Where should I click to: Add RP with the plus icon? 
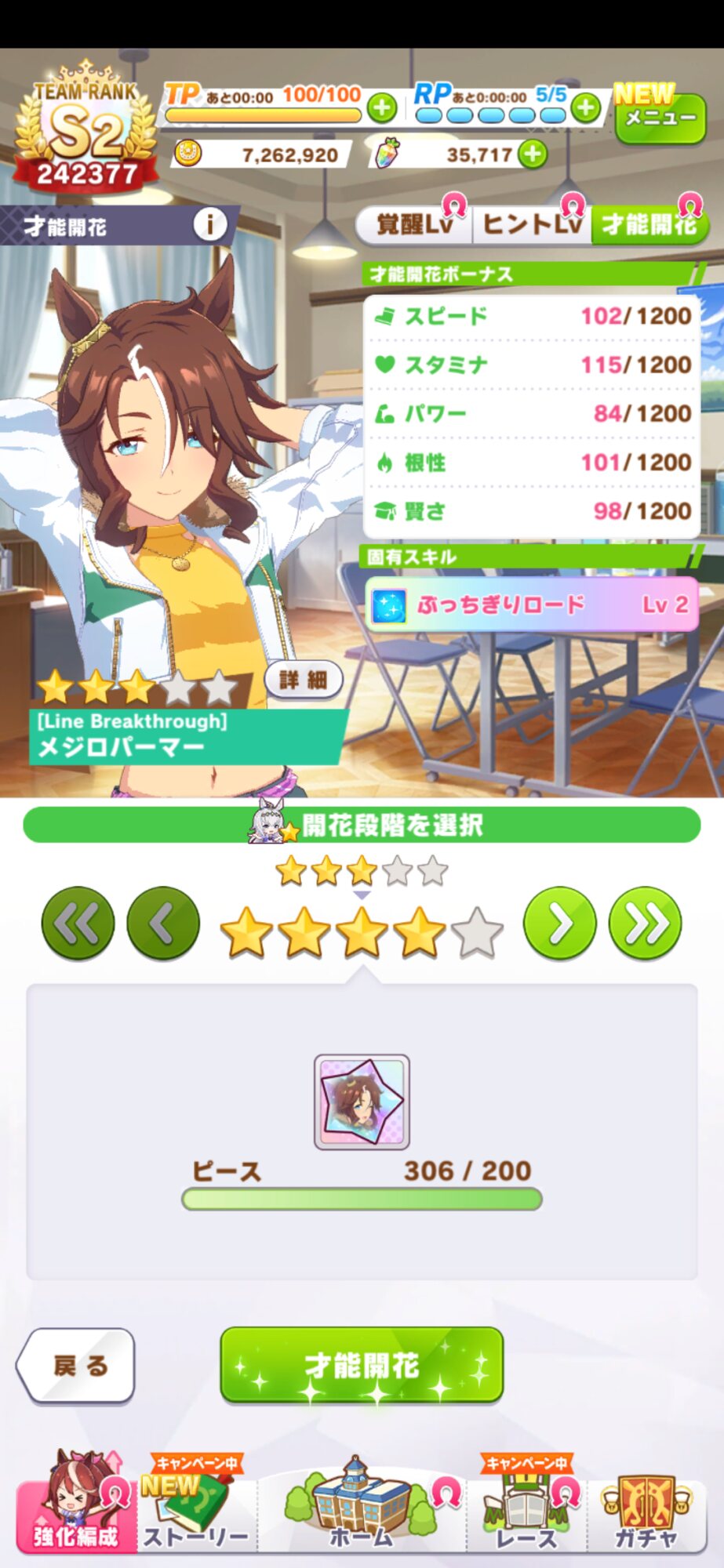tap(585, 107)
